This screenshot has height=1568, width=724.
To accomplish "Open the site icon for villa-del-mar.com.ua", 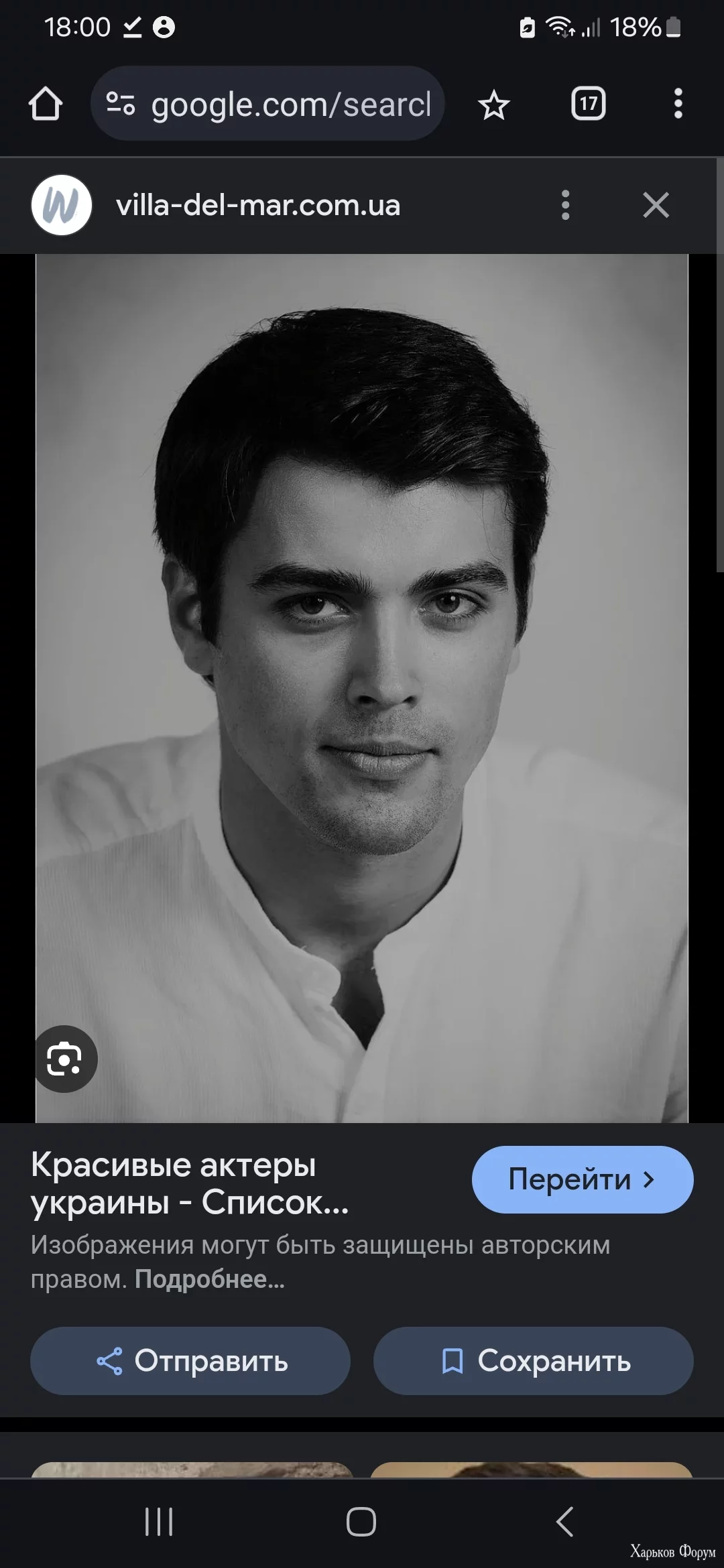I will pyautogui.click(x=62, y=205).
